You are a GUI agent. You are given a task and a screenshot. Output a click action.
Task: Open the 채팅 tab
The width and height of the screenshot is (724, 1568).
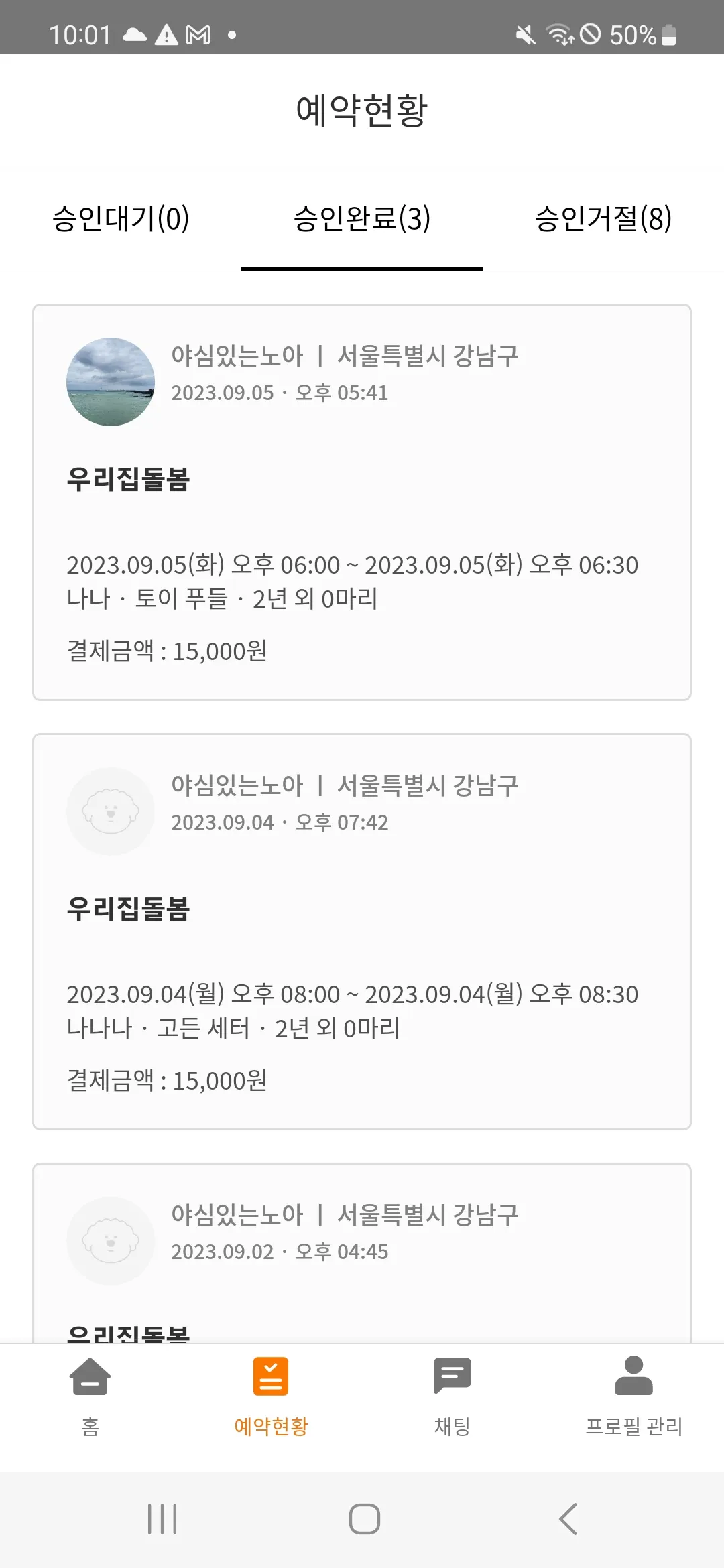point(452,1397)
